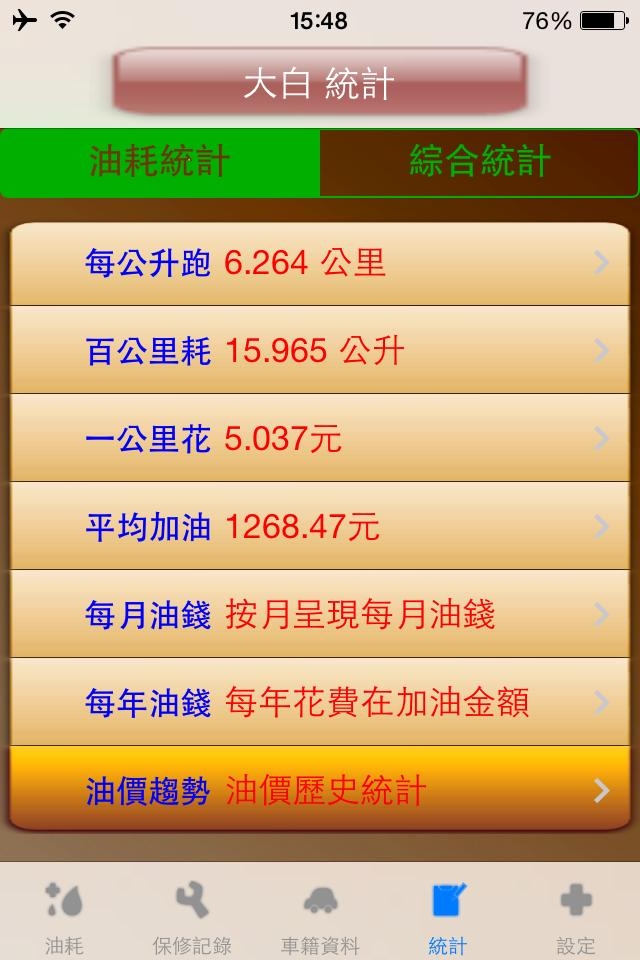Go to the 油耗 tab
Image resolution: width=640 pixels, height=960 pixels.
[64, 915]
